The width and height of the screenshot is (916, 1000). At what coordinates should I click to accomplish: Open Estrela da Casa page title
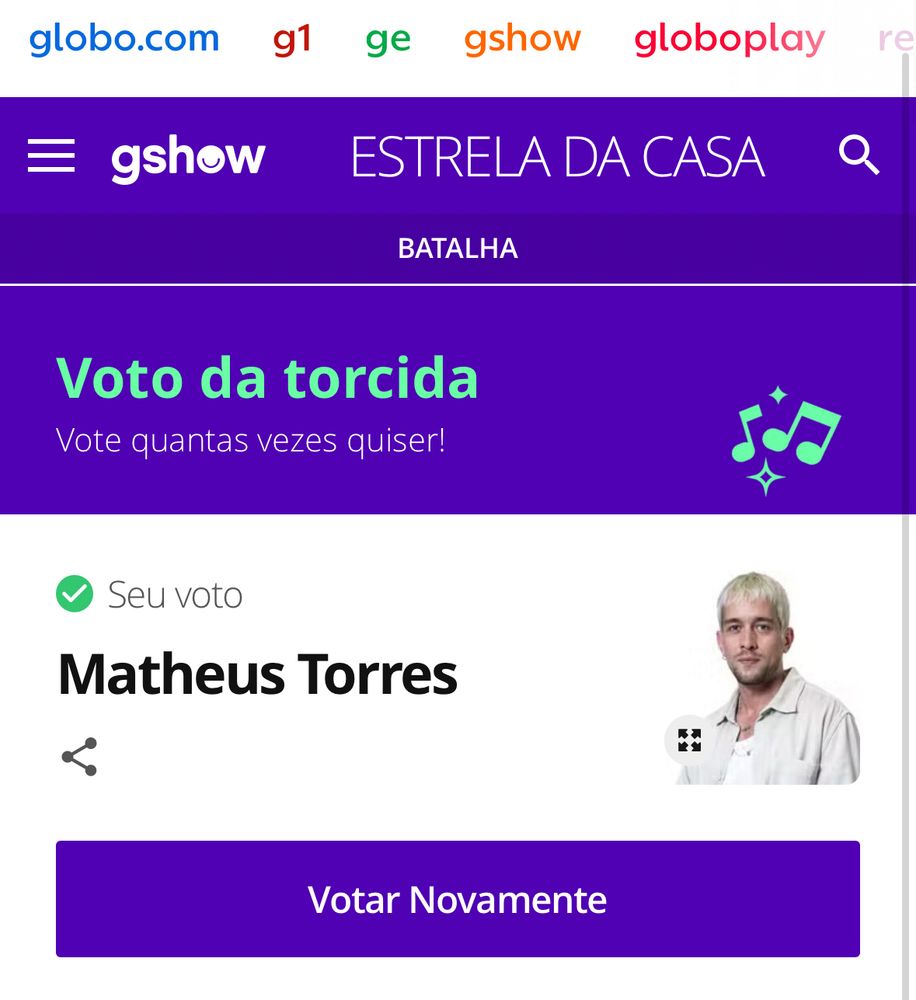pos(557,158)
